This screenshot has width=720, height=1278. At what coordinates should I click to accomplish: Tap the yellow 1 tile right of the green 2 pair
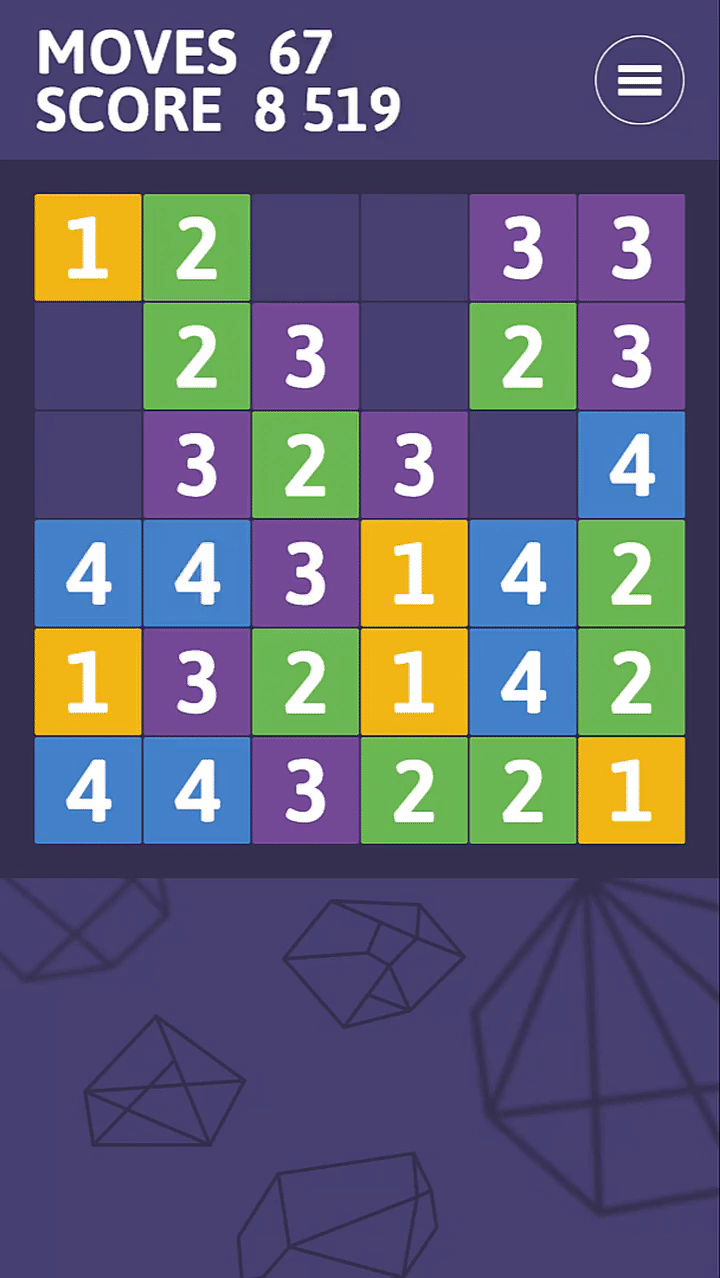tap(631, 790)
